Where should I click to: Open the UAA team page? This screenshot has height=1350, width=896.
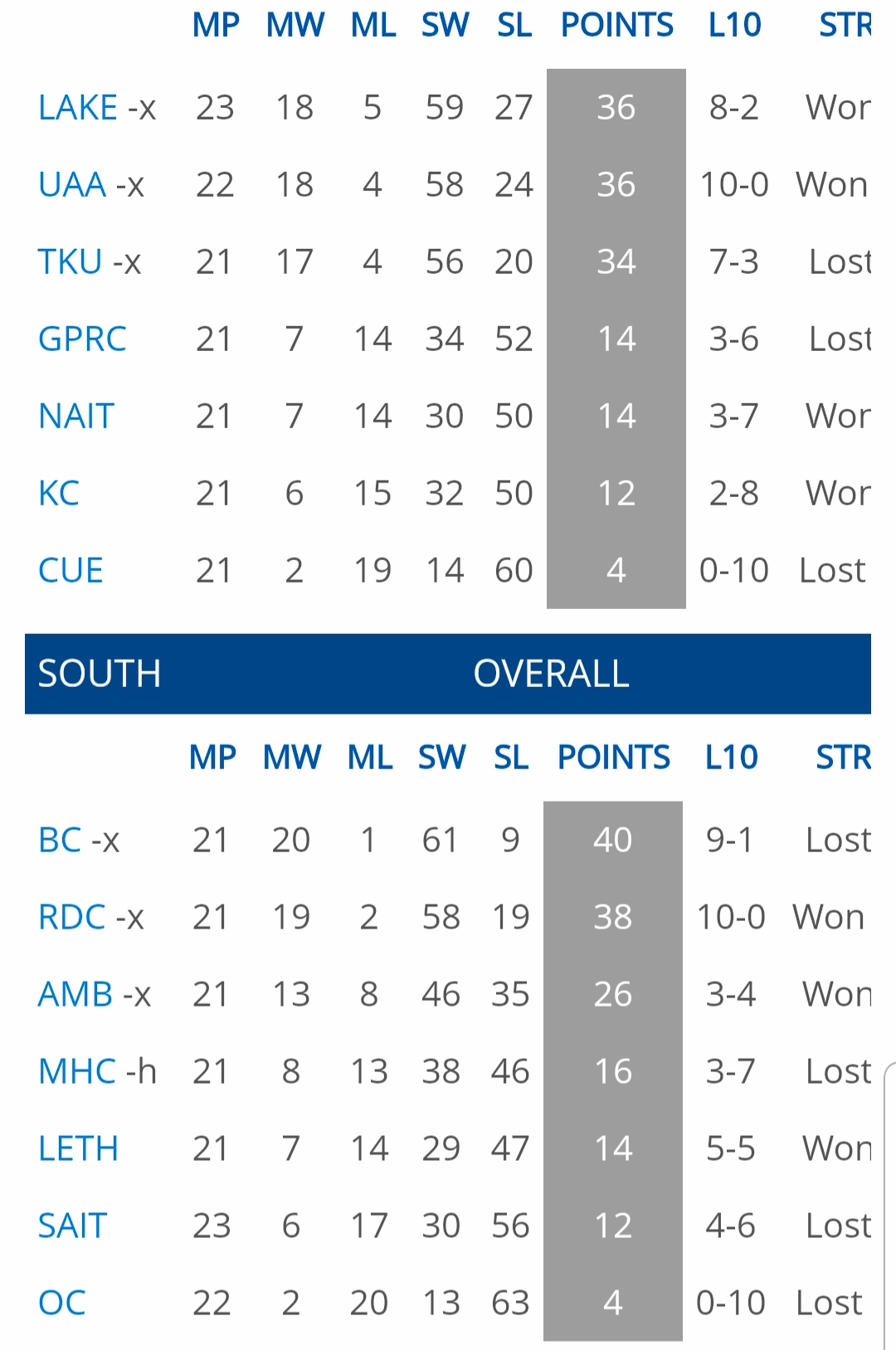(72, 185)
